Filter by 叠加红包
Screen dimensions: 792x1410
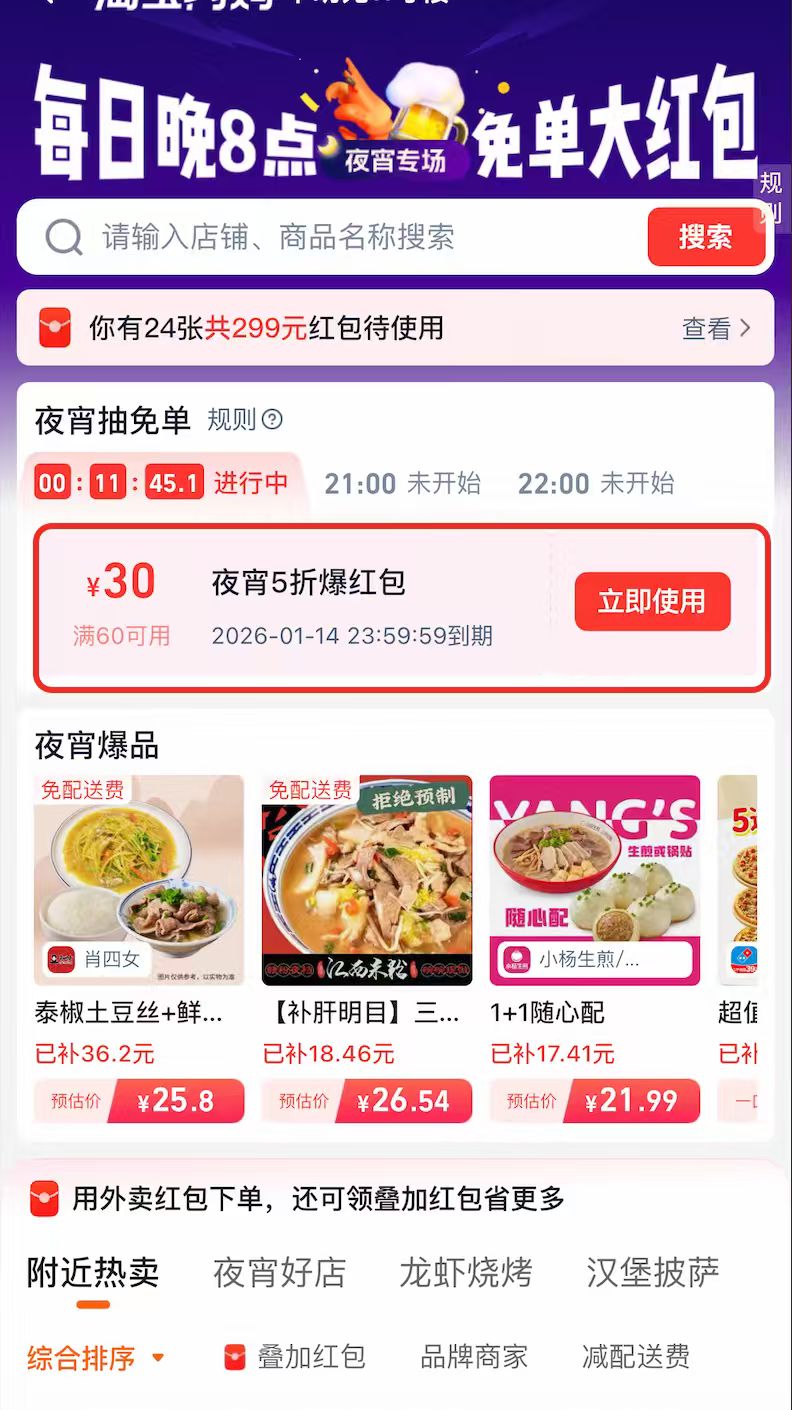(295, 1357)
